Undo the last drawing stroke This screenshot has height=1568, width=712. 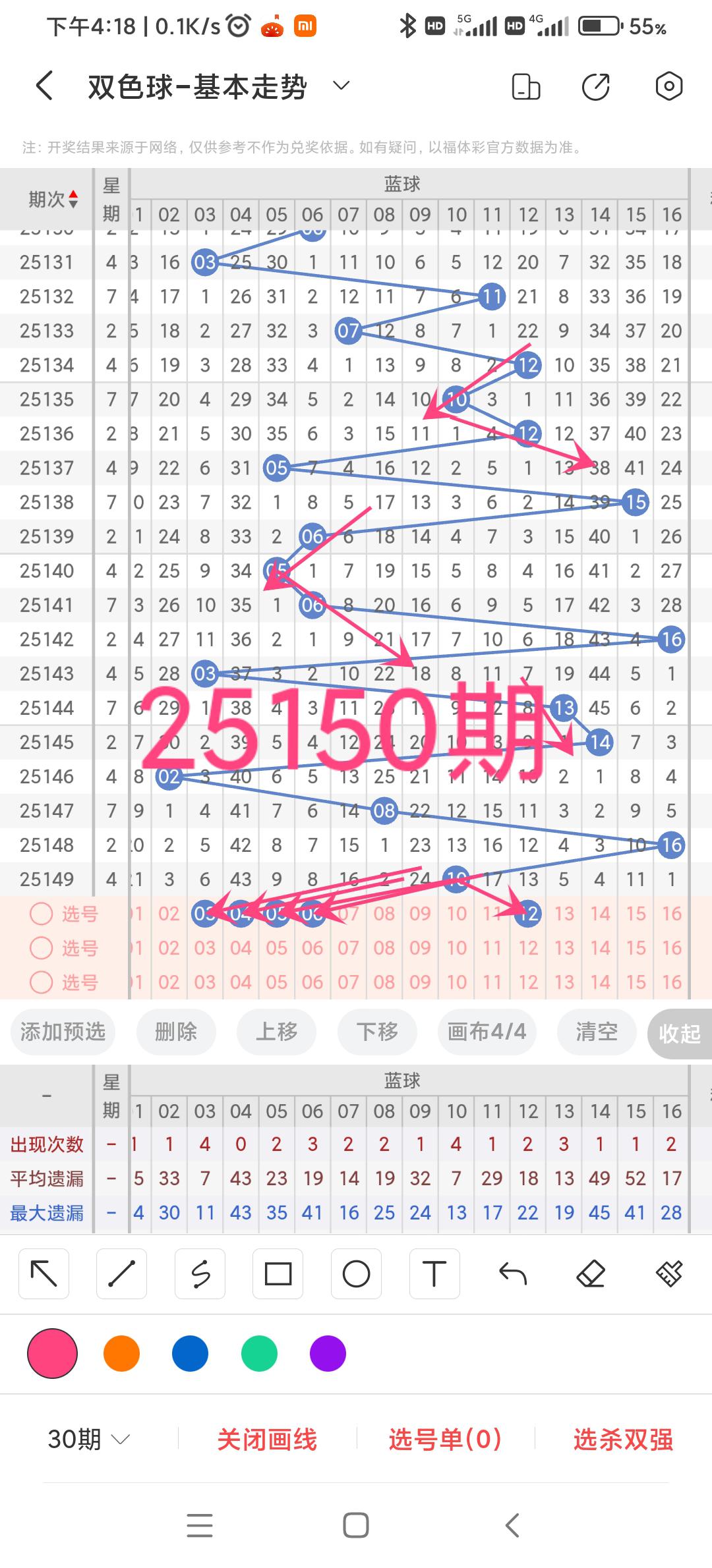coord(512,1274)
